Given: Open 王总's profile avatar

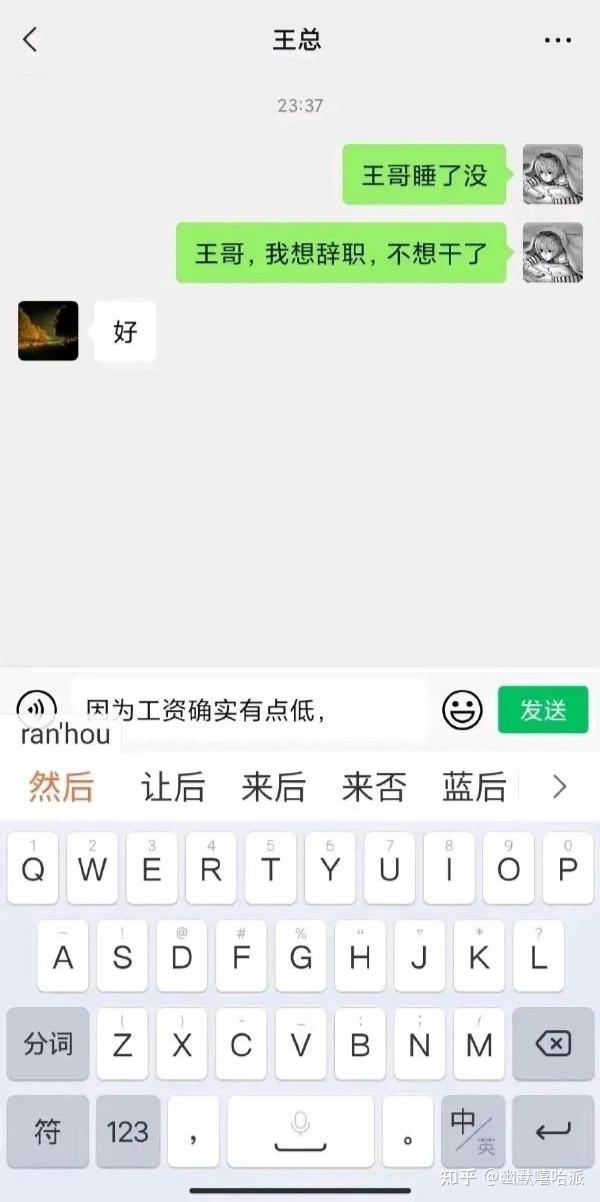Looking at the screenshot, I should click(x=48, y=331).
